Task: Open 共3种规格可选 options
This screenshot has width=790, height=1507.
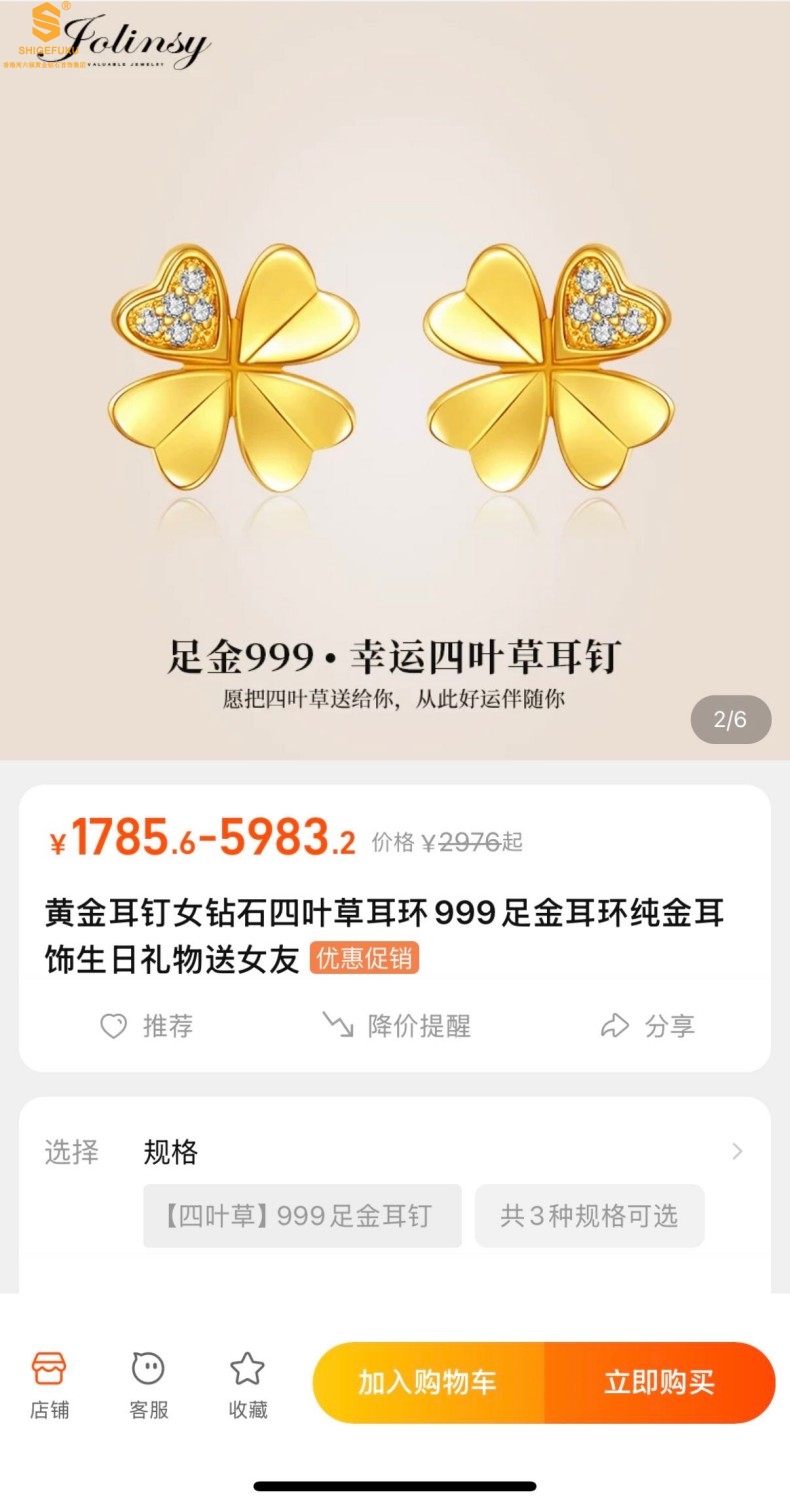Action: [589, 1216]
